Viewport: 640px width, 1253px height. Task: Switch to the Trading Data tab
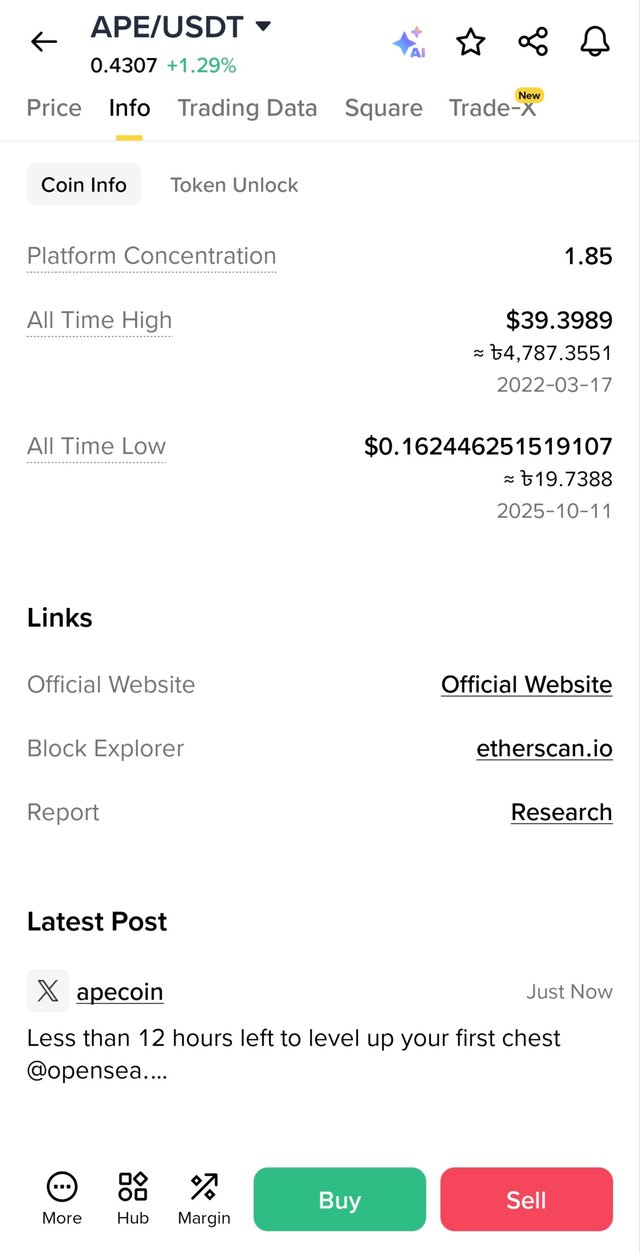tap(247, 108)
